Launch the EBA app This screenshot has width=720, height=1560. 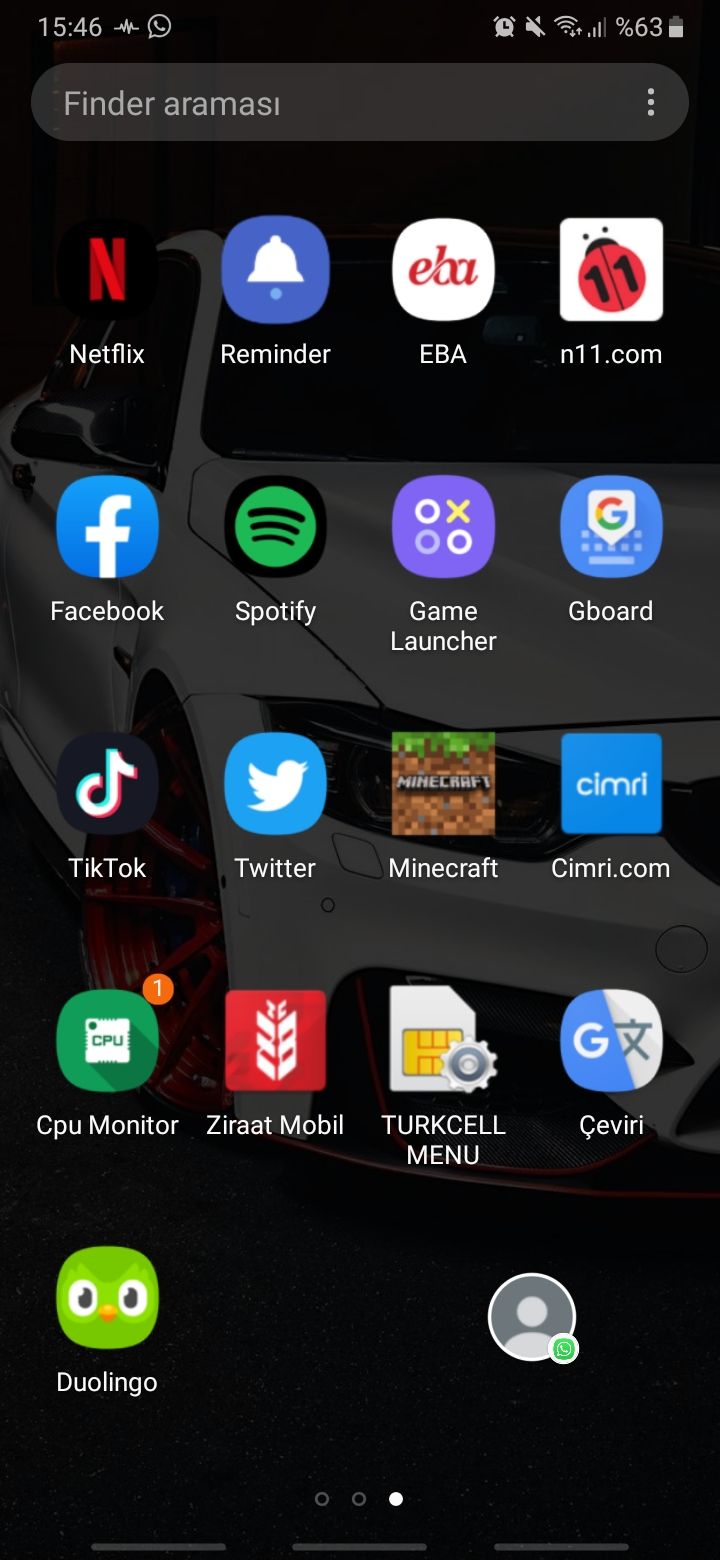[x=443, y=270]
